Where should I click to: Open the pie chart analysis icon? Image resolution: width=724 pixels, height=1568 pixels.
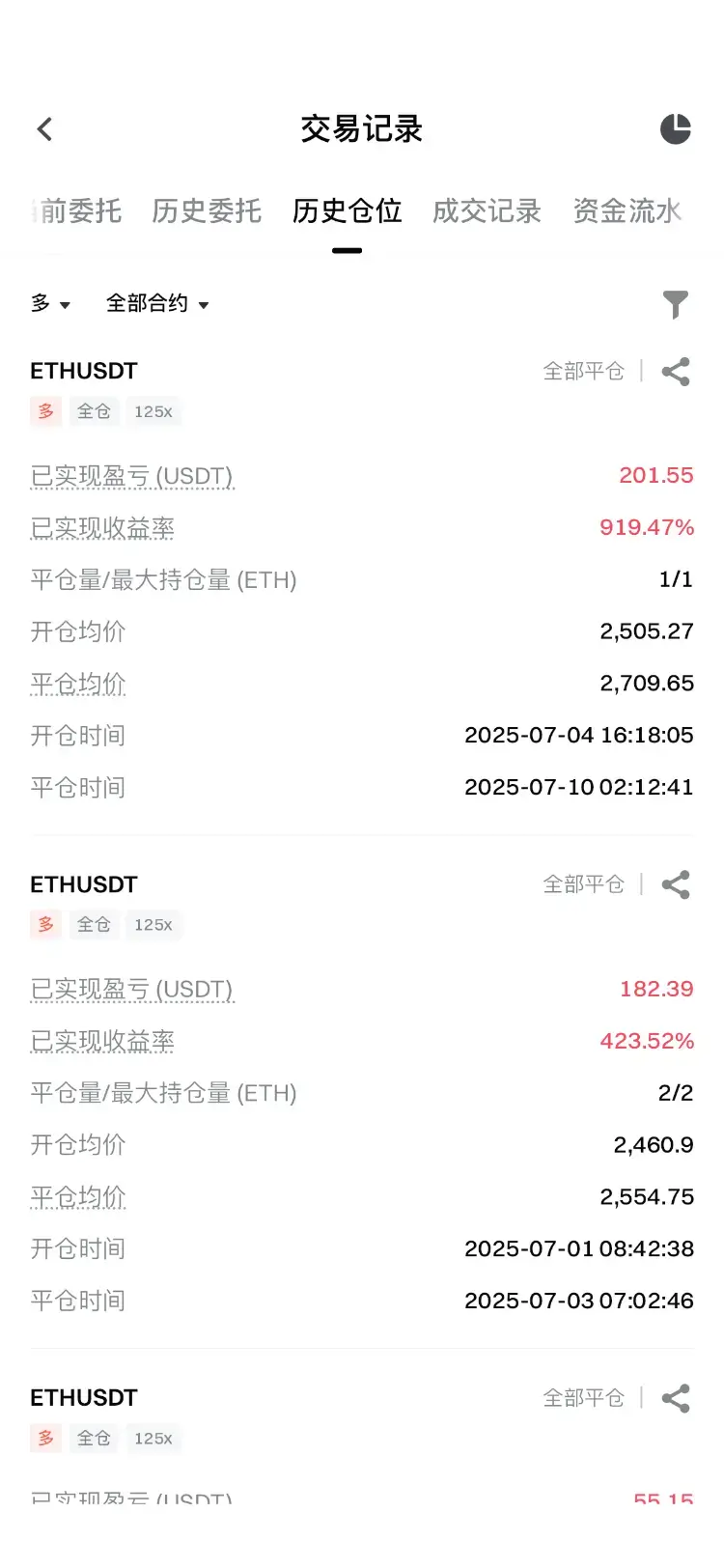pyautogui.click(x=676, y=128)
